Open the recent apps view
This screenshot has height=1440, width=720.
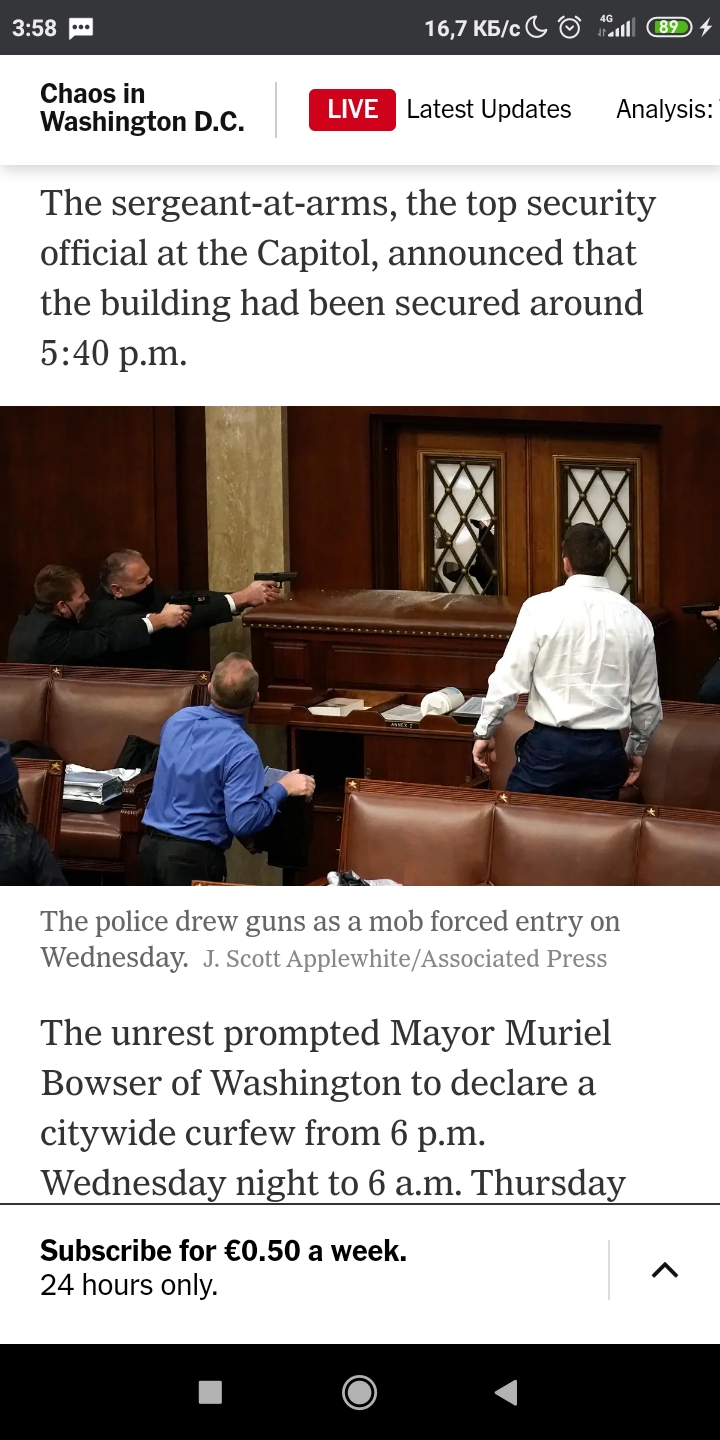(x=210, y=1392)
